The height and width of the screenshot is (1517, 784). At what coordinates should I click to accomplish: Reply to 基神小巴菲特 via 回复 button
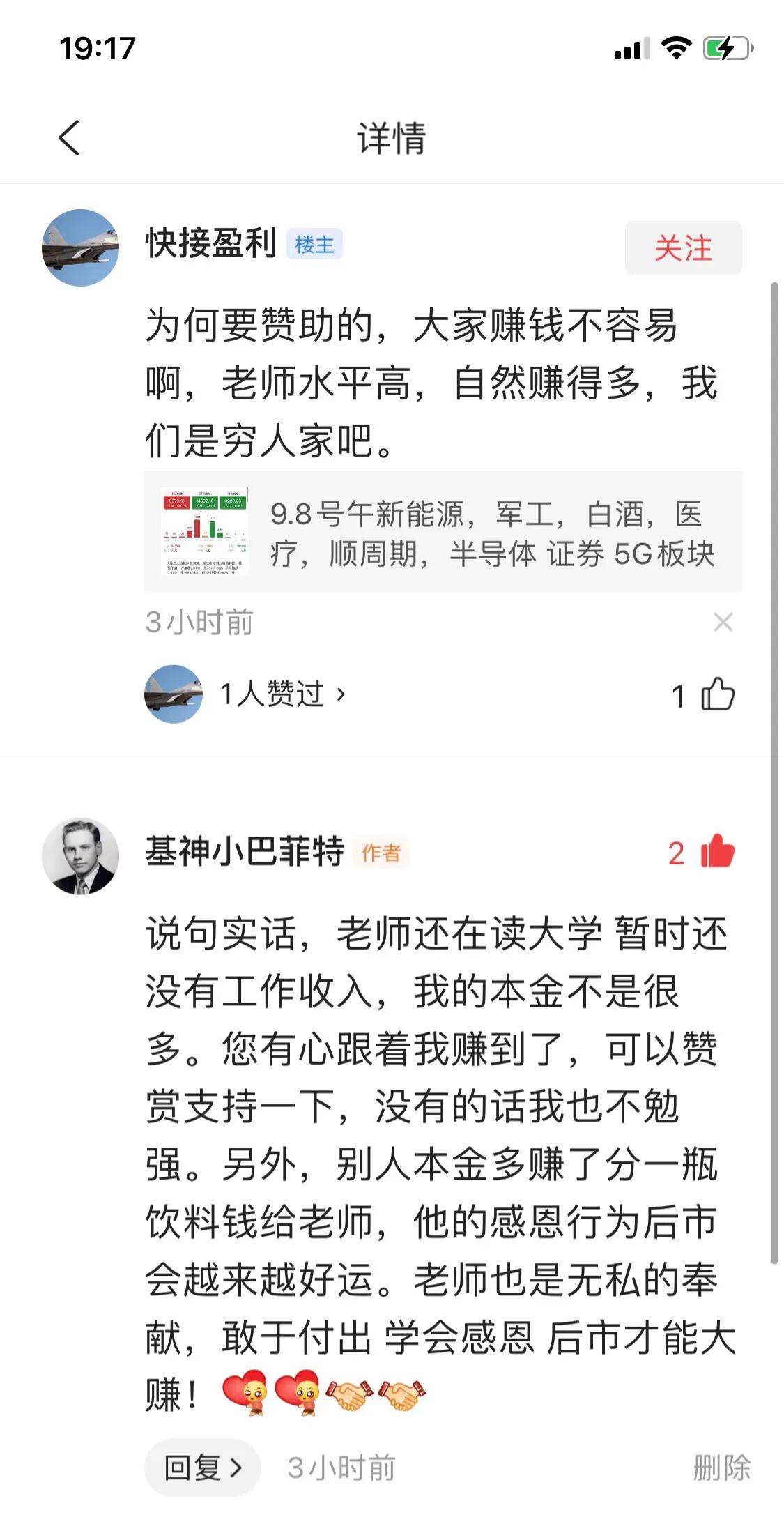point(203,1468)
